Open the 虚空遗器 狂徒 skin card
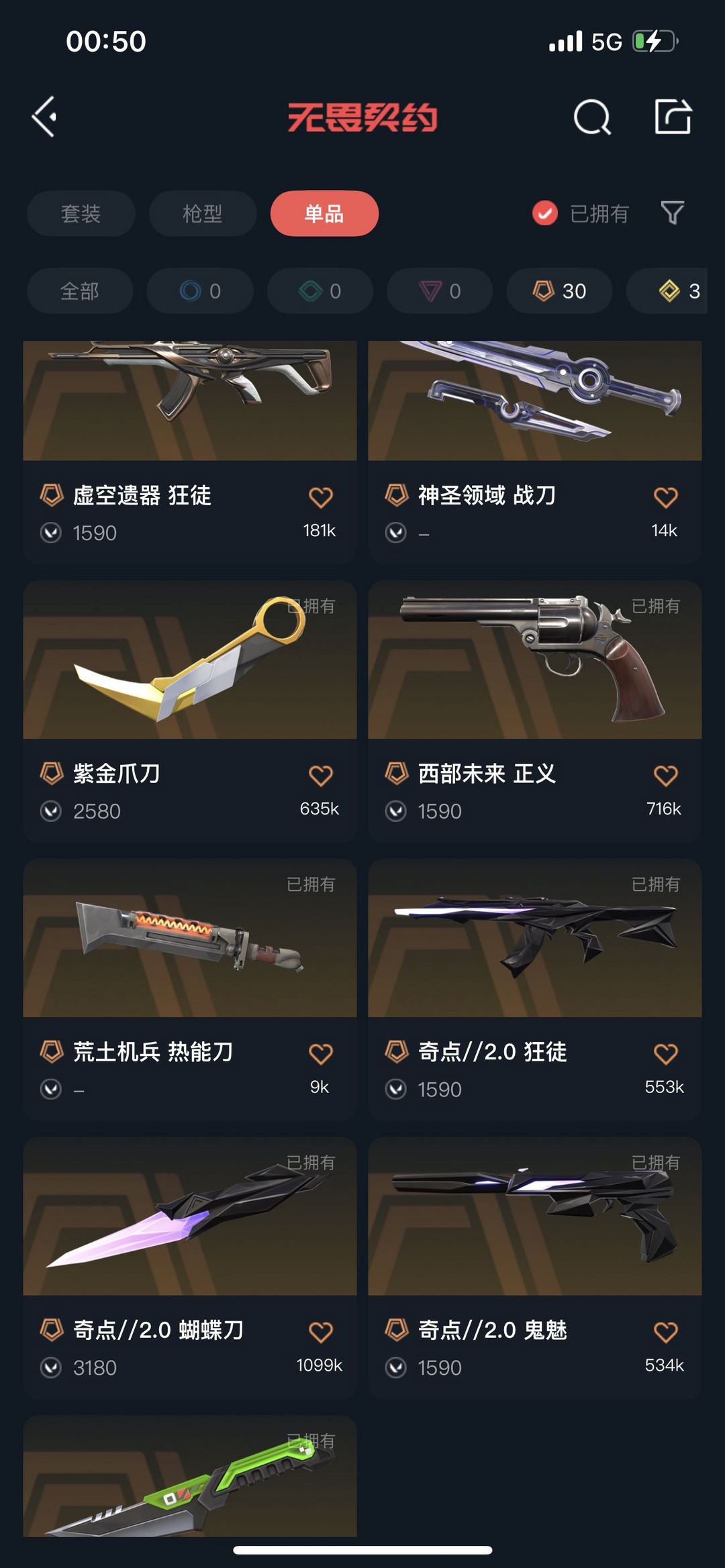 (x=190, y=452)
